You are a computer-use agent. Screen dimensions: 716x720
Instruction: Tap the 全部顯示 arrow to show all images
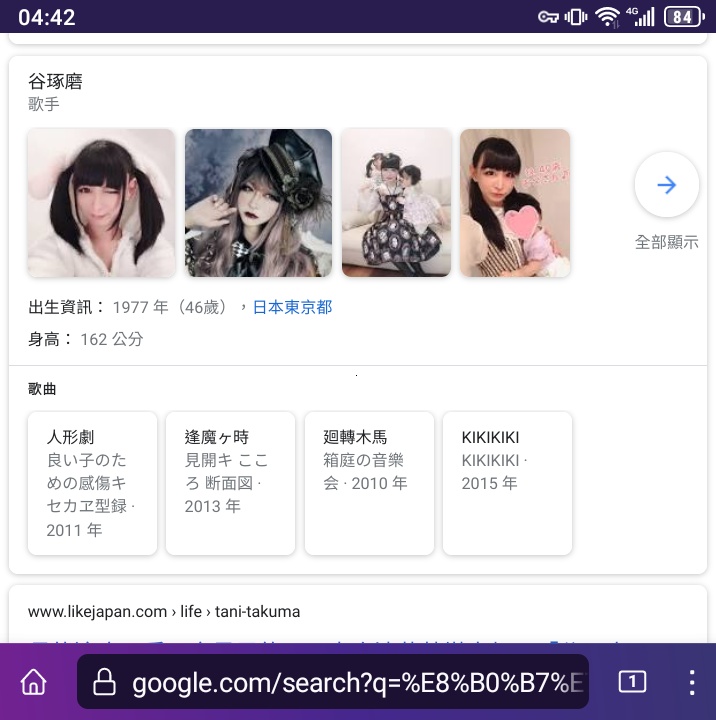pos(666,185)
